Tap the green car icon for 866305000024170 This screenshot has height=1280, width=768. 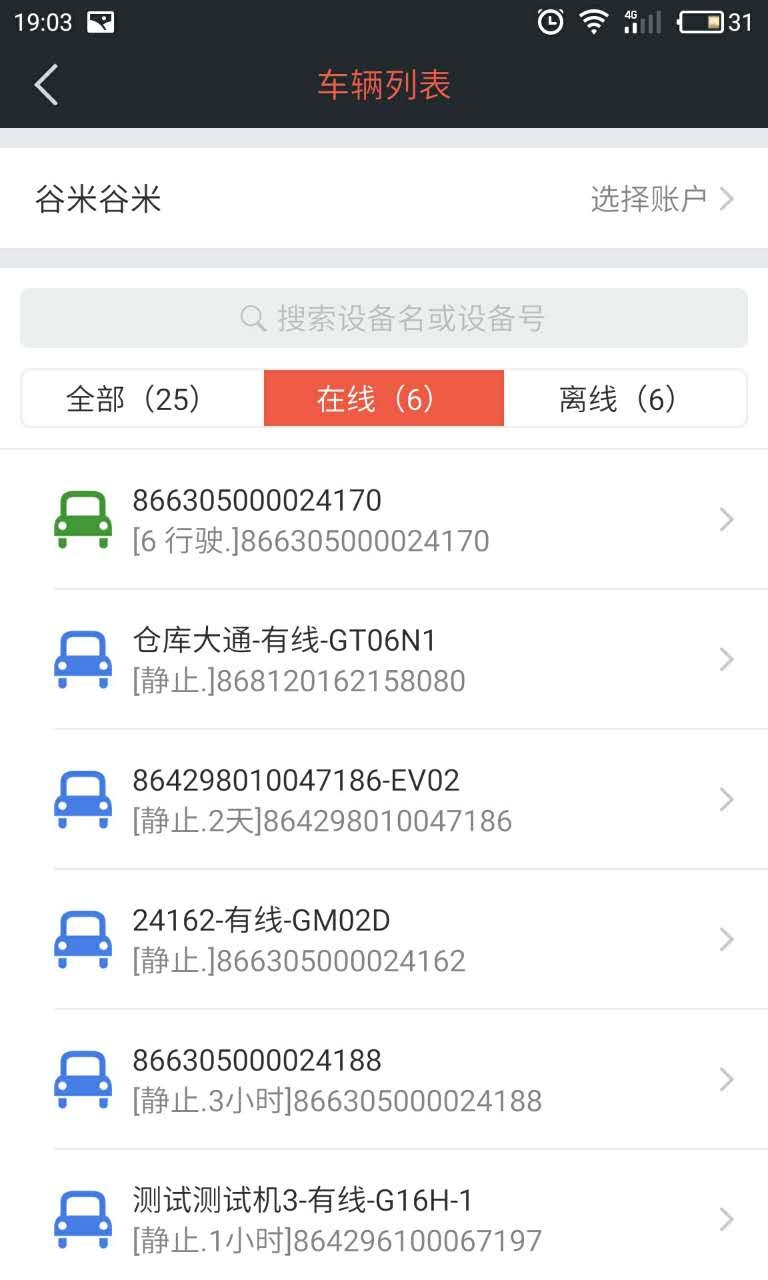[84, 518]
